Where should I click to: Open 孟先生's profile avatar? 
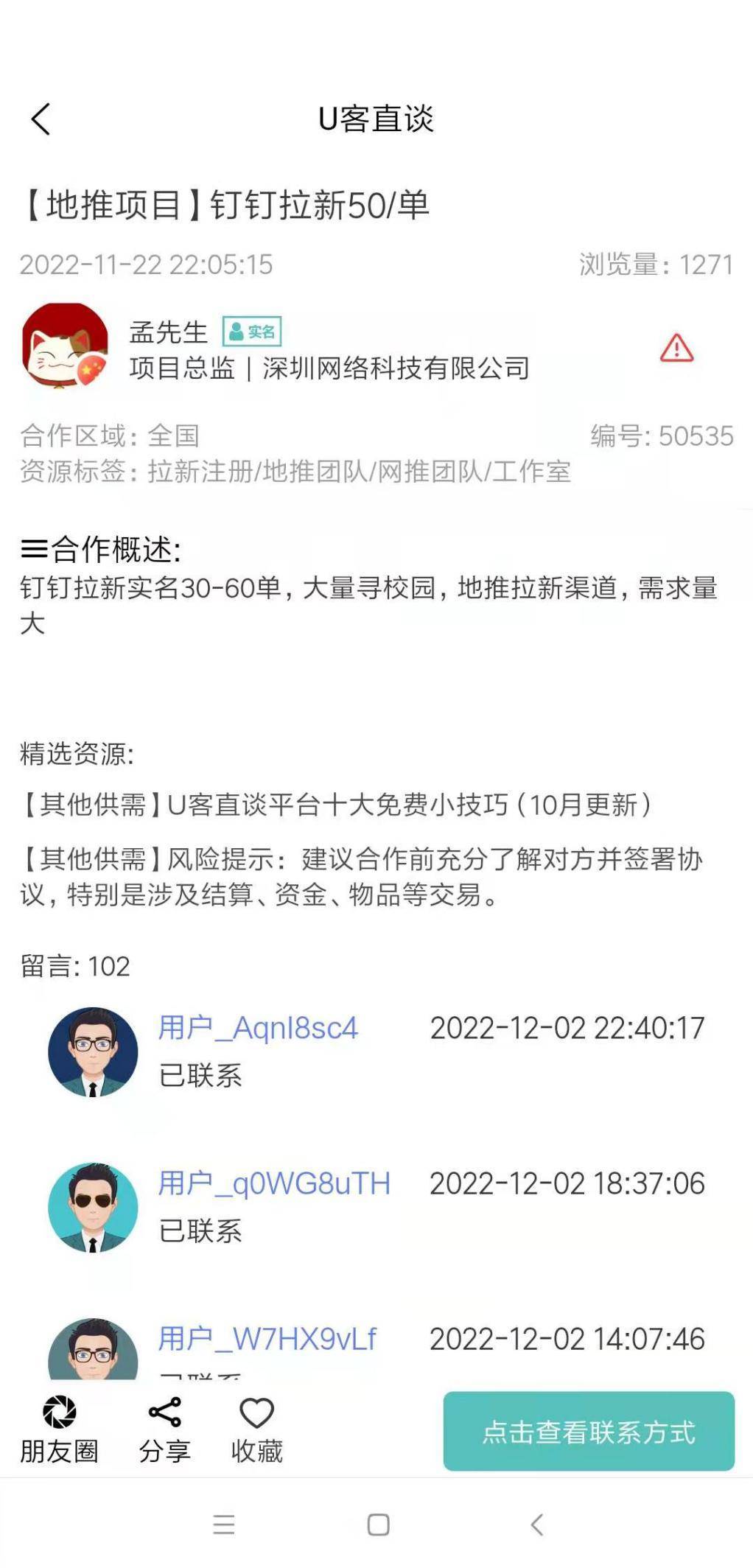click(x=66, y=345)
